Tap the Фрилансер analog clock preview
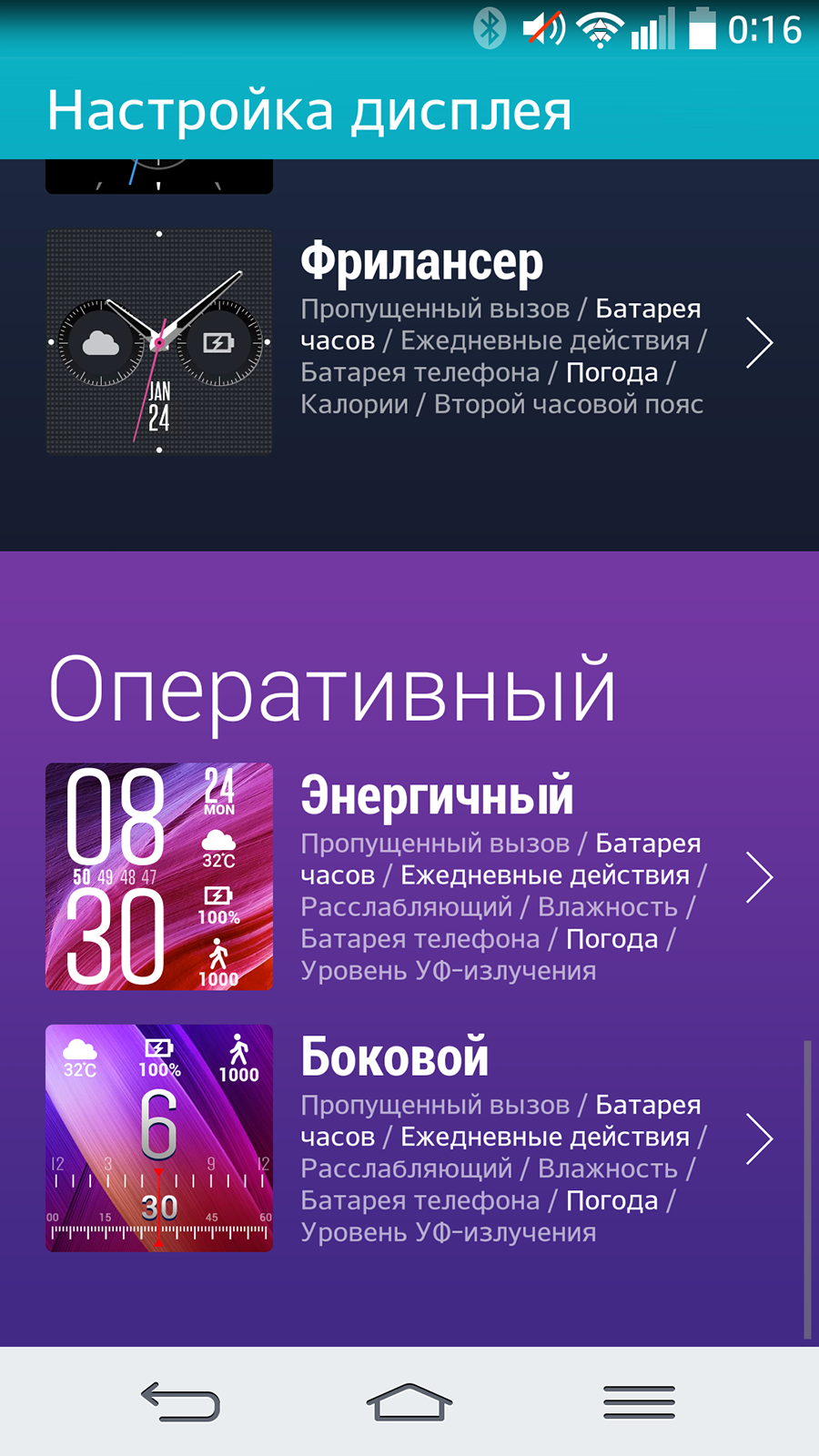Screen dimensions: 819x1456 click(x=159, y=342)
